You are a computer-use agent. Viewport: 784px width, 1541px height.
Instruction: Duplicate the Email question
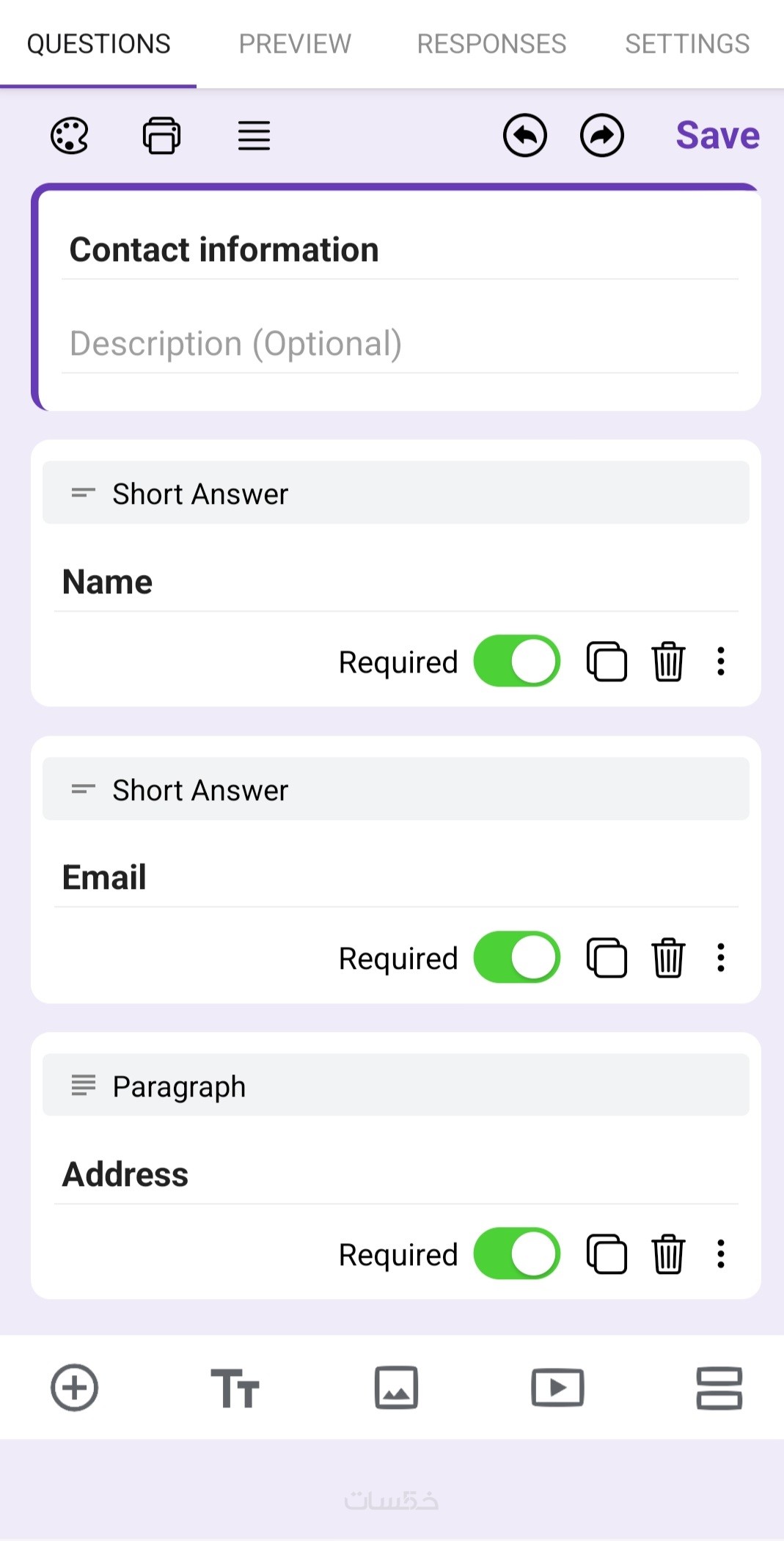[607, 958]
